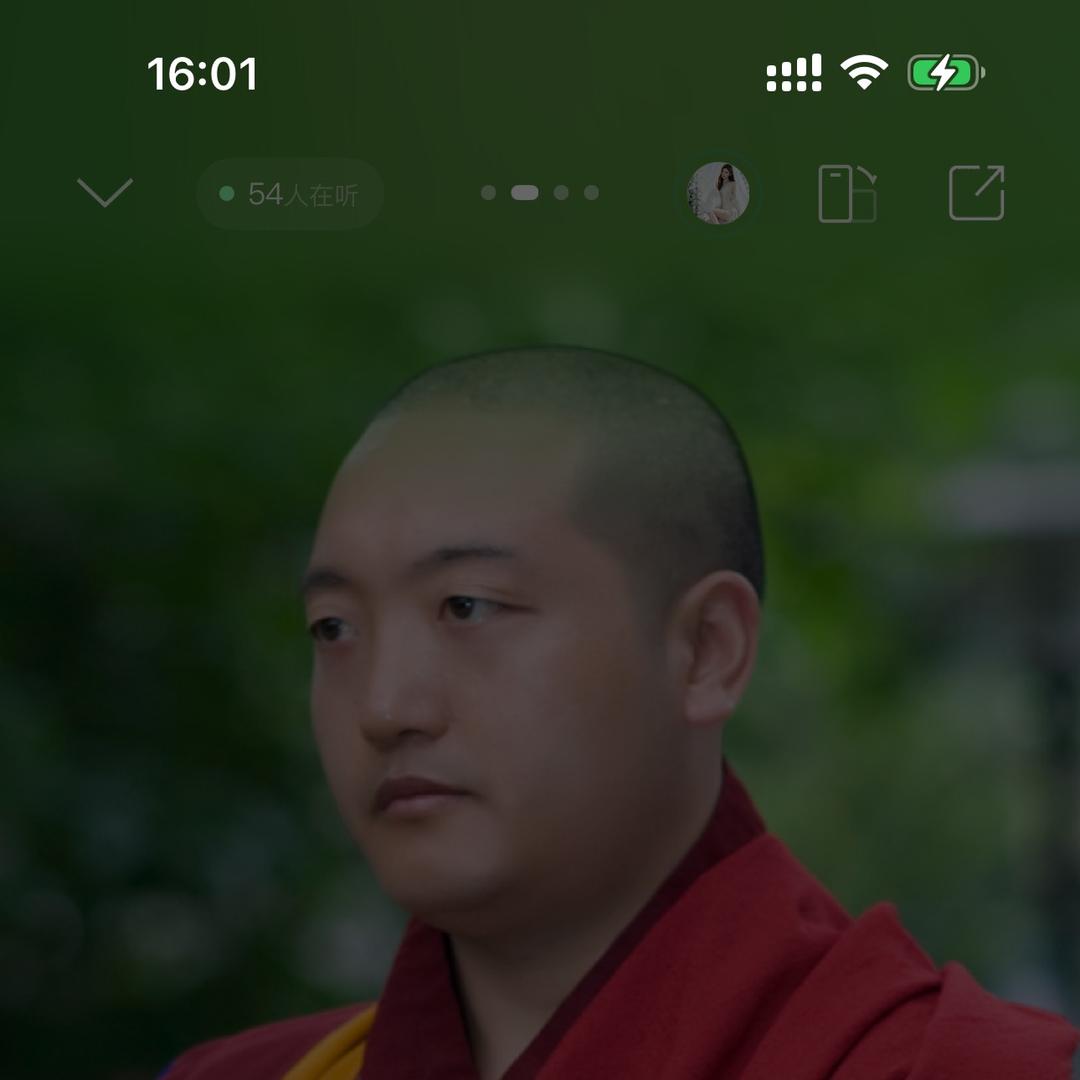Screen dimensions: 1080x1080
Task: Share this track via the share icon
Action: pos(976,192)
